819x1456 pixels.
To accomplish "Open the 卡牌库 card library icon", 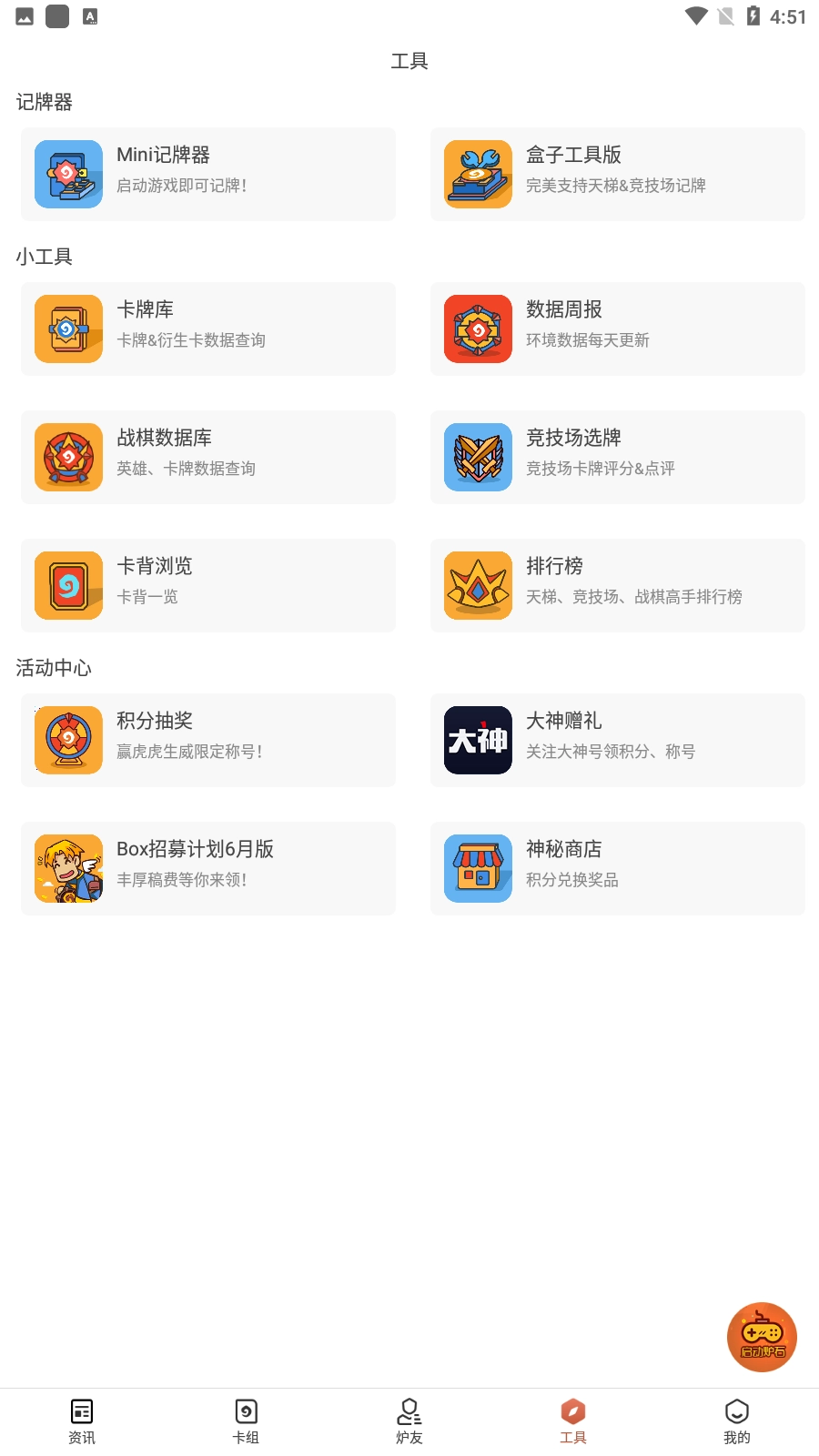I will tap(68, 329).
